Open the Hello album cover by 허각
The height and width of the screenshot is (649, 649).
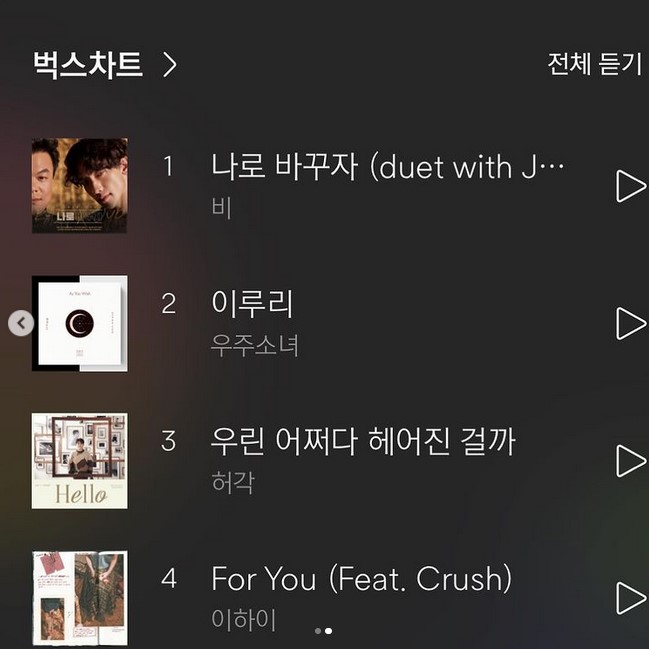[x=80, y=461]
